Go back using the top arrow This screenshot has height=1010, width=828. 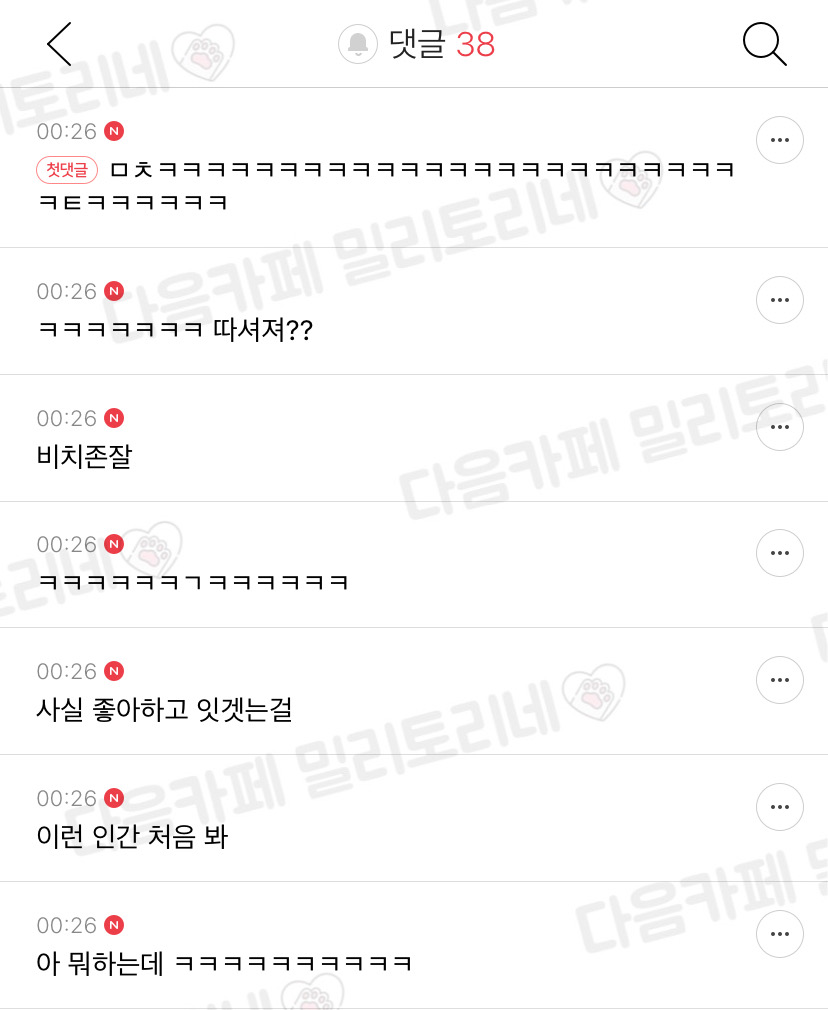point(59,44)
